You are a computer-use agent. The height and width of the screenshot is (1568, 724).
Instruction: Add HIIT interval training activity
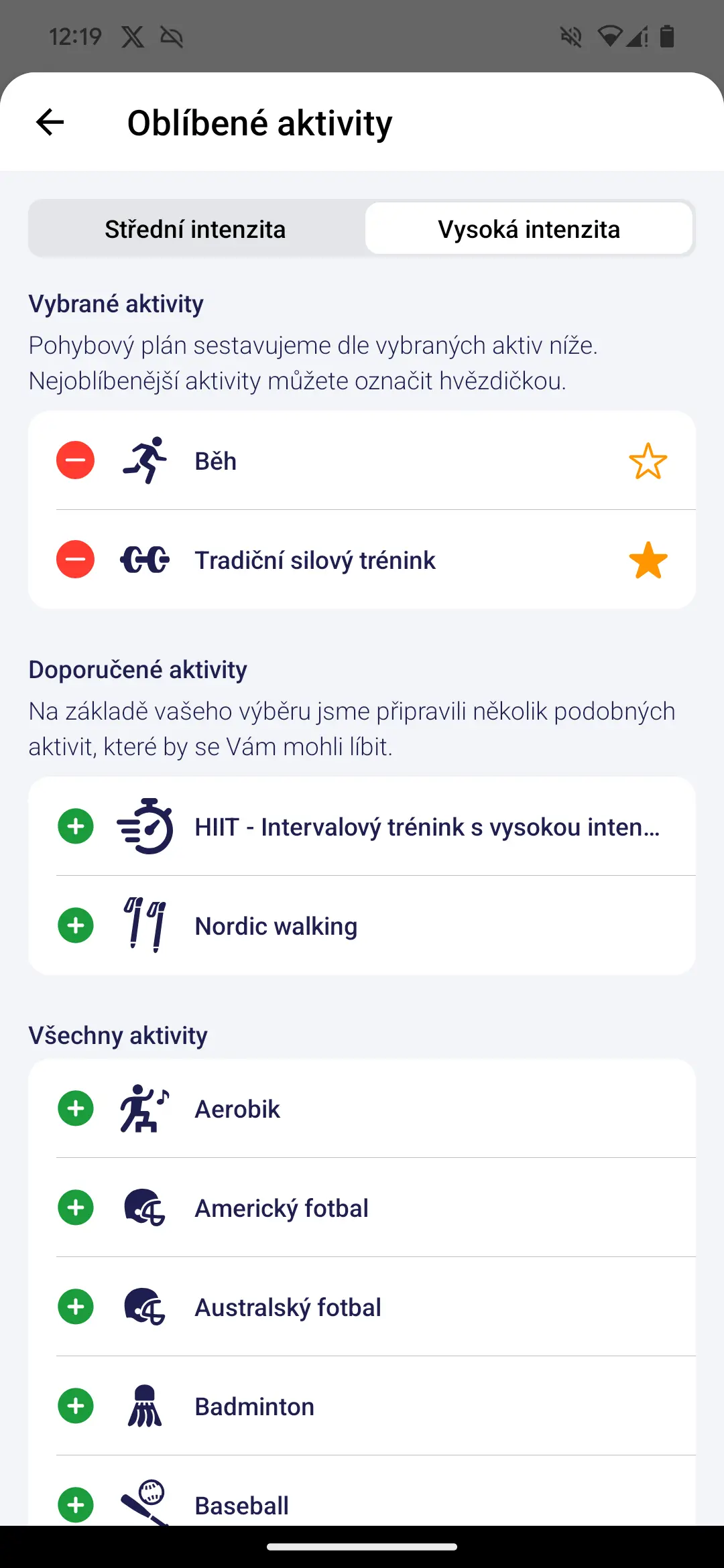coord(76,826)
